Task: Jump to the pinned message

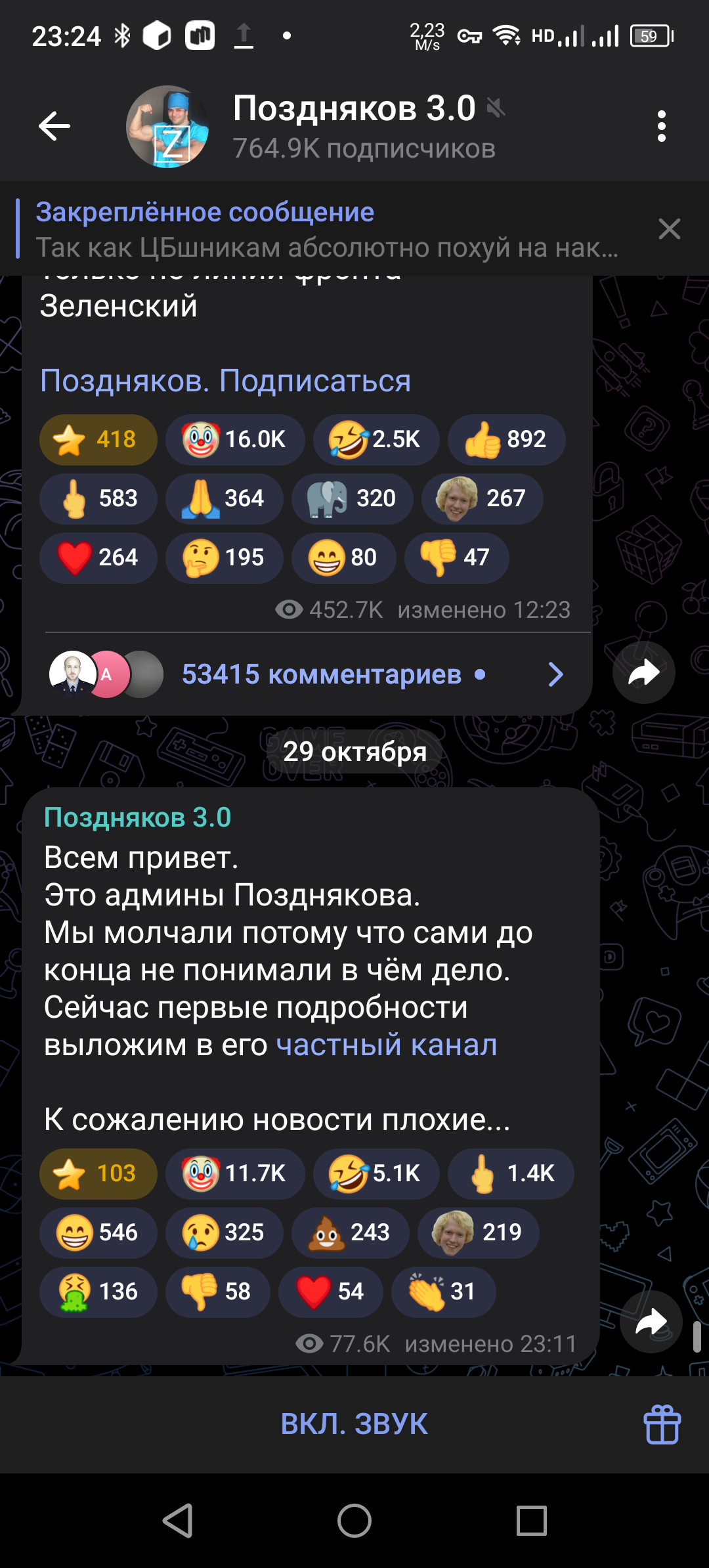Action: point(327,229)
